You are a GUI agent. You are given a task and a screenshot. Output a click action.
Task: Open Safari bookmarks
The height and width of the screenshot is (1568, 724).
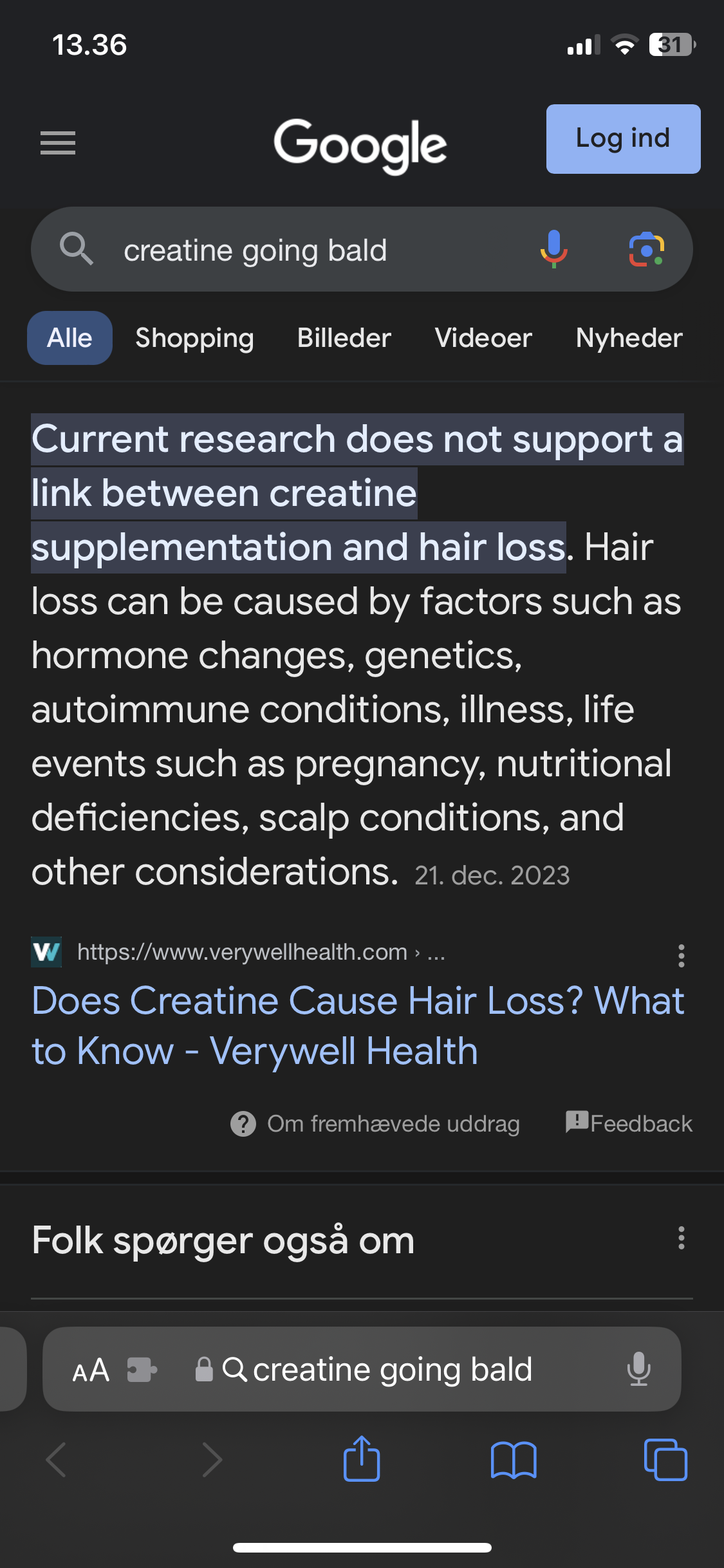[513, 1459]
